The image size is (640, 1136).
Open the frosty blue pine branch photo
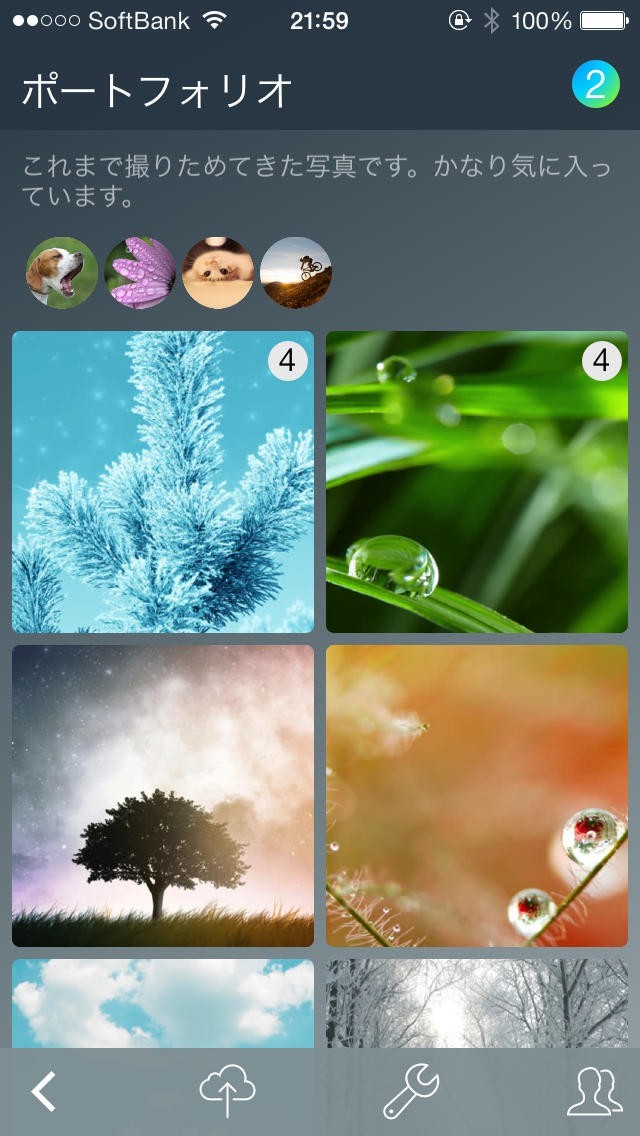tap(163, 482)
